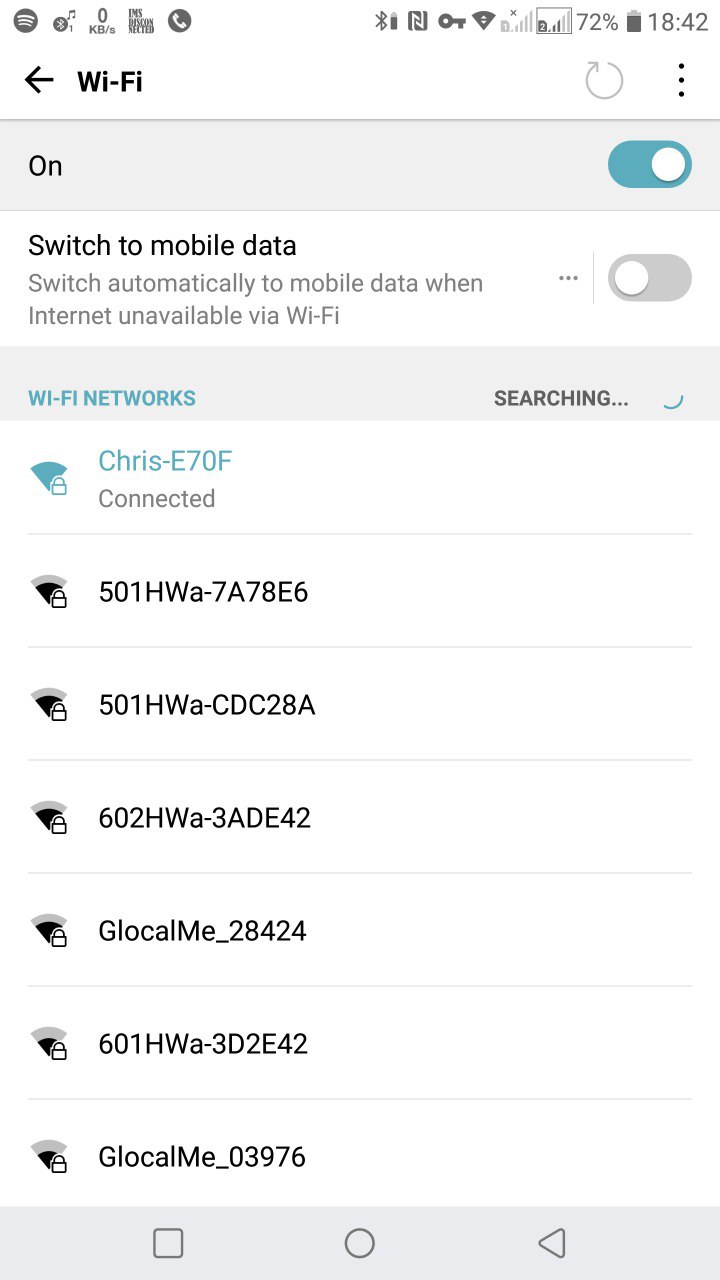Go to the home screen

pos(359,1243)
